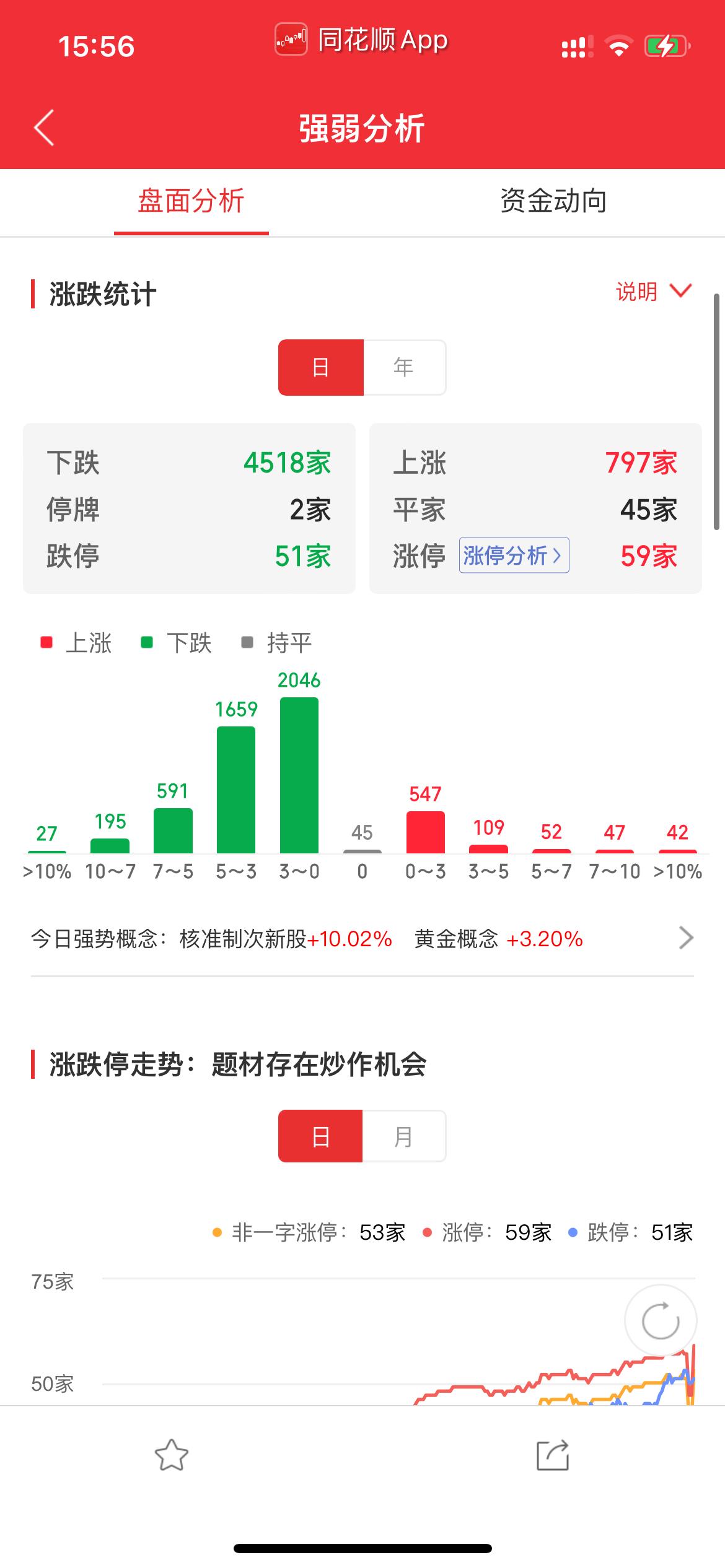Switch 涨跌停走势 to 月 view
Viewport: 725px width, 1568px height.
click(404, 1135)
